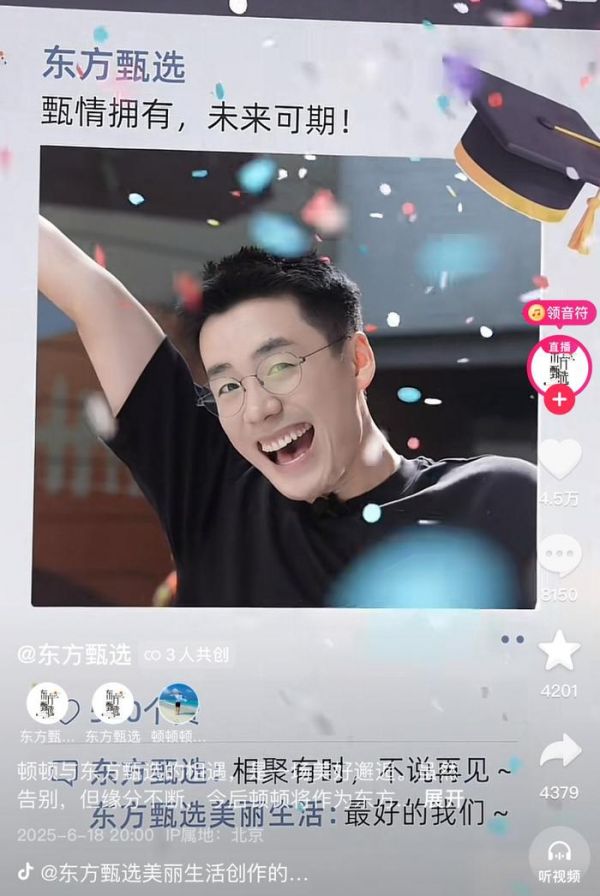Image resolution: width=600 pixels, height=896 pixels.
Task: Tap the 领音符 badge
Action: pos(560,313)
